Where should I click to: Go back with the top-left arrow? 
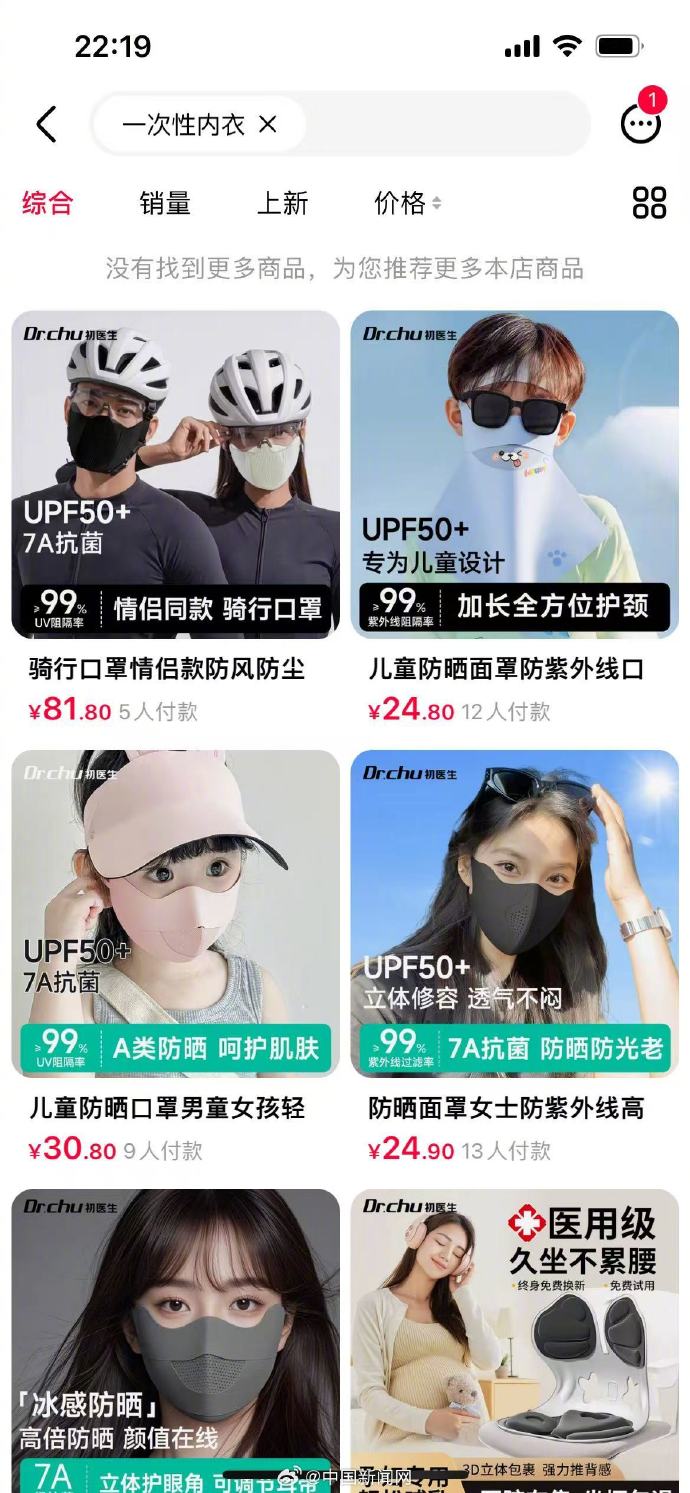coord(46,125)
